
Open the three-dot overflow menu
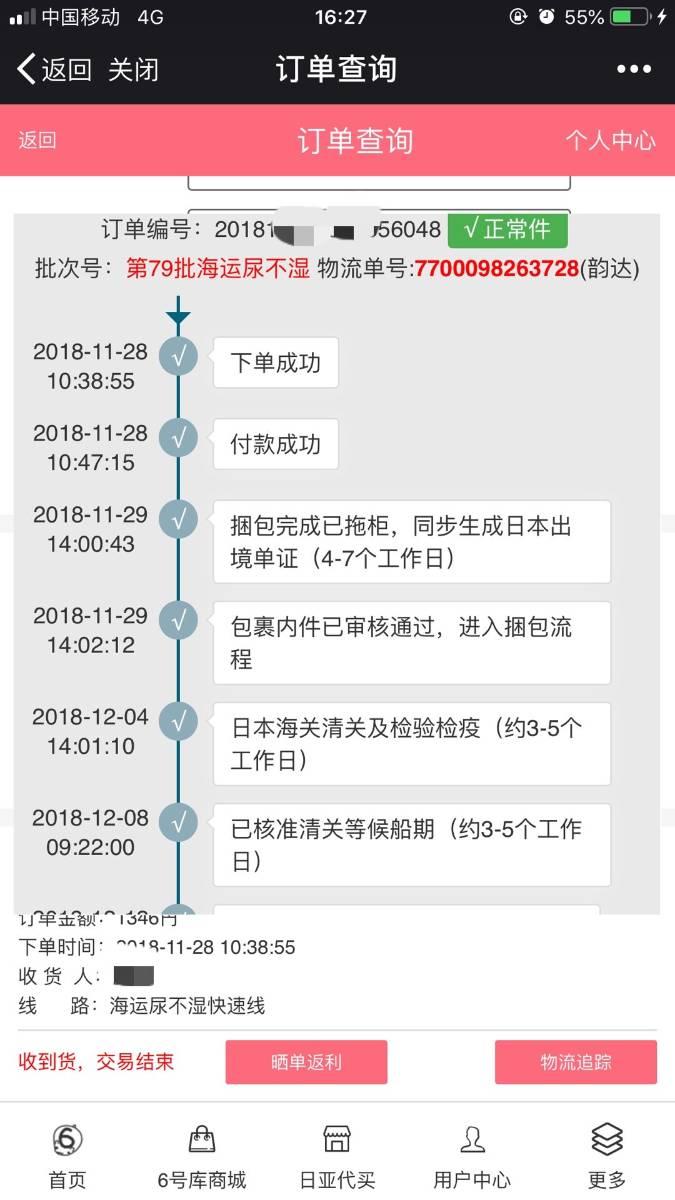point(634,70)
